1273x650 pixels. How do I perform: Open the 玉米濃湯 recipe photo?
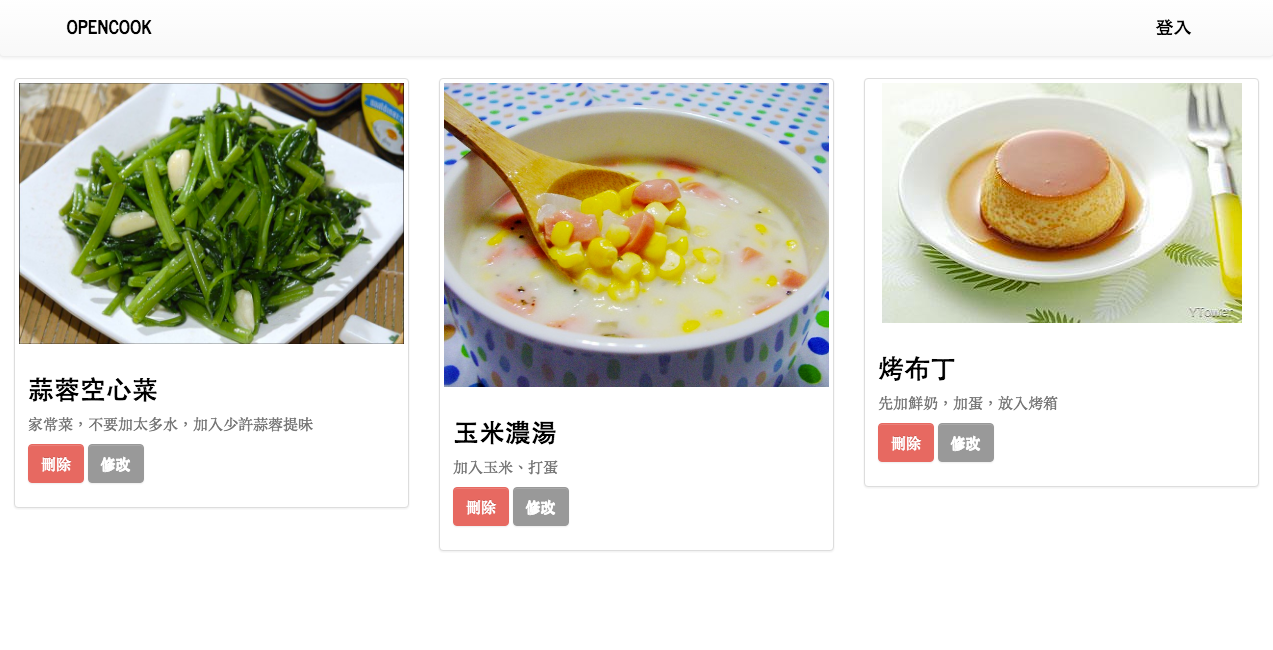pos(636,235)
